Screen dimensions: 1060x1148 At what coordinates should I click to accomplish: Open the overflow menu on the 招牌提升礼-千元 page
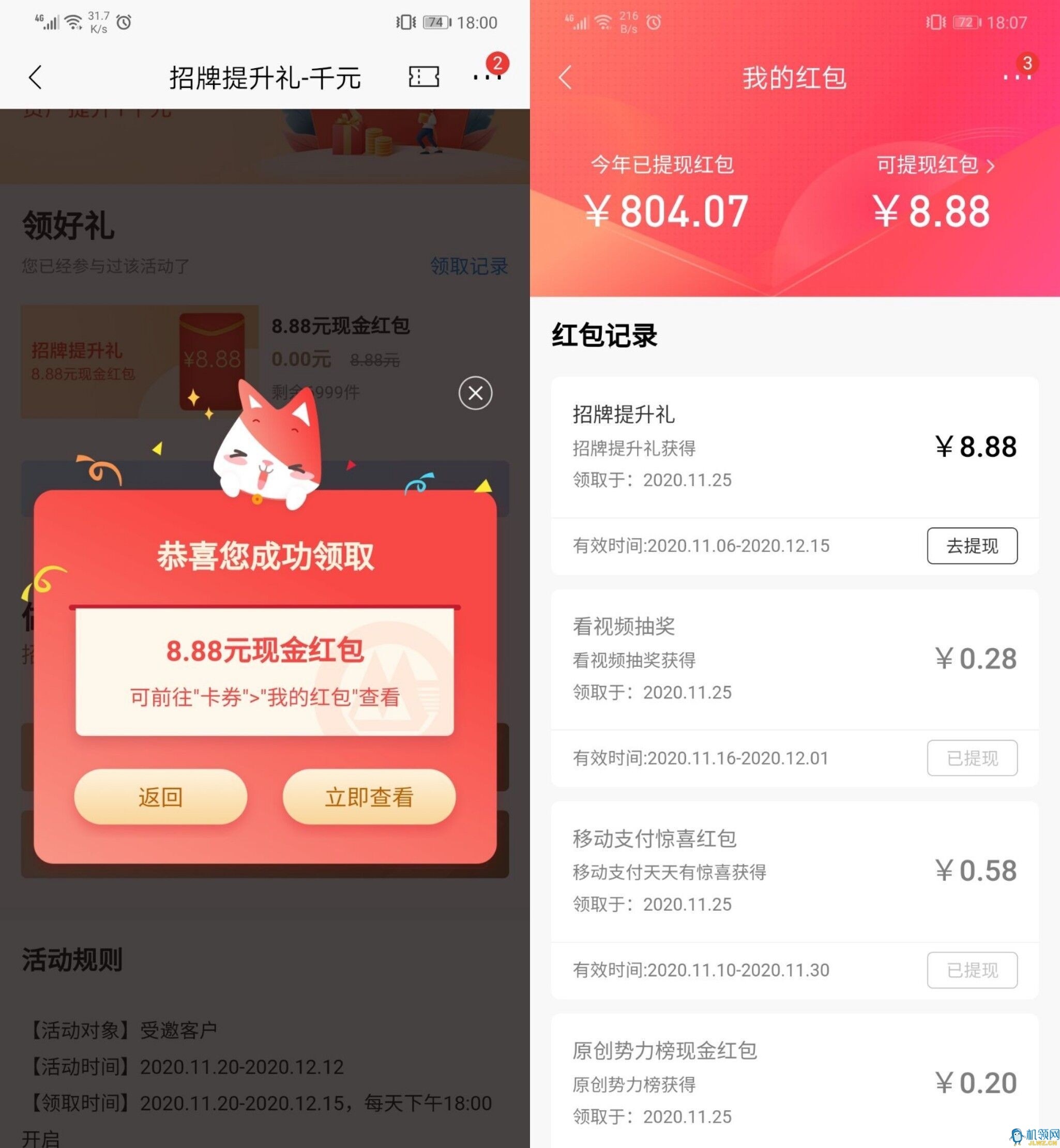click(x=487, y=77)
